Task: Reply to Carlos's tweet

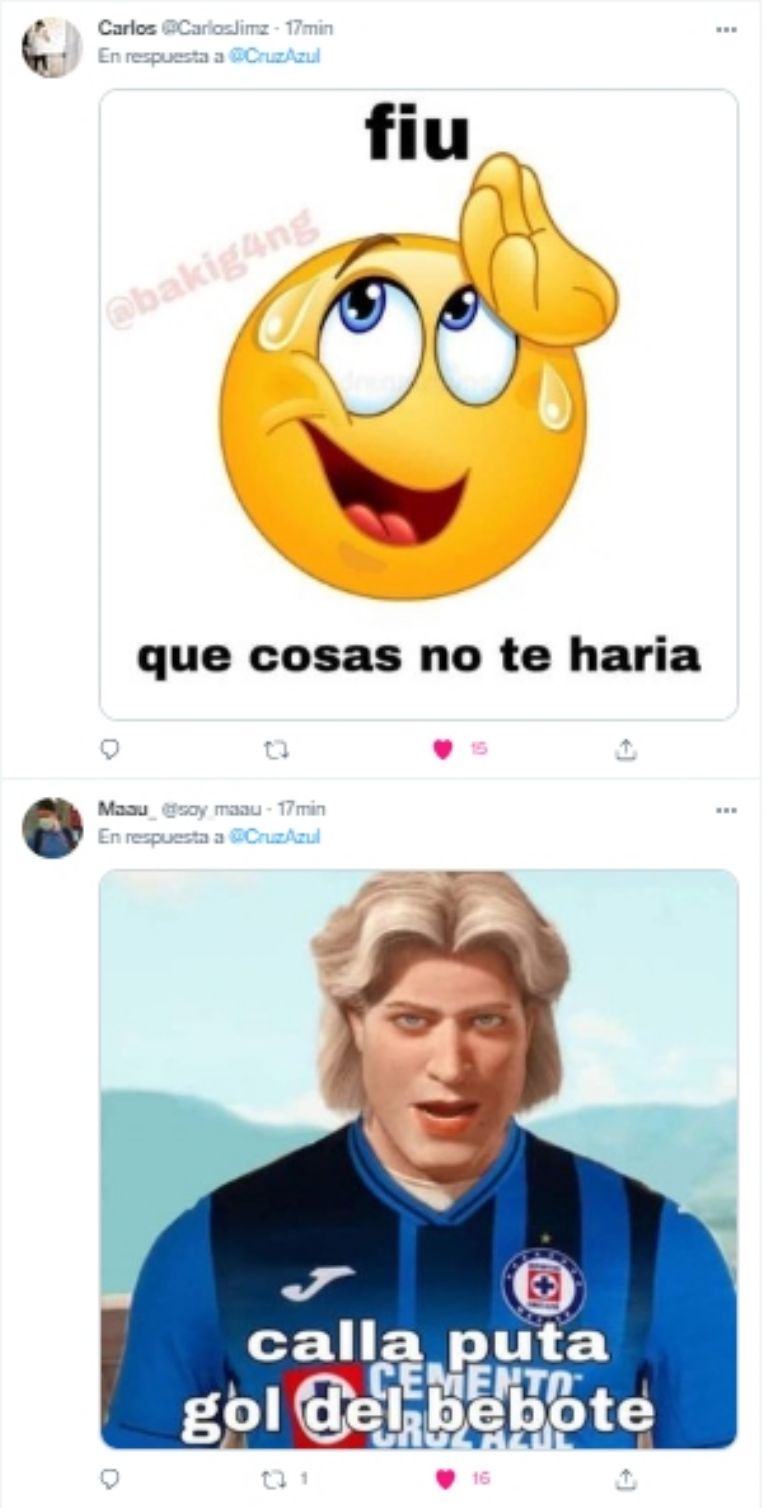Action: tap(111, 748)
